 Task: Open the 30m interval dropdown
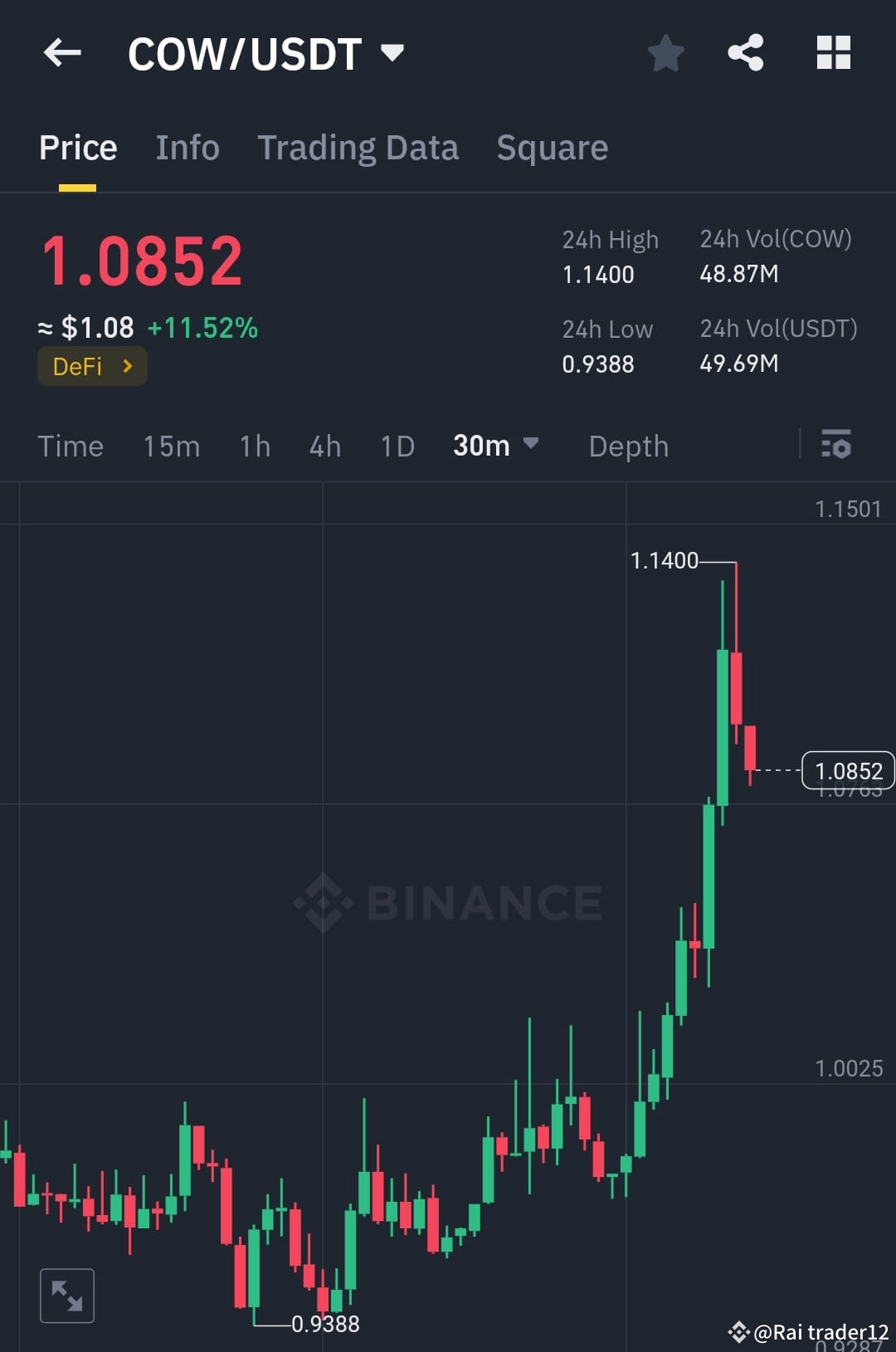coord(495,446)
